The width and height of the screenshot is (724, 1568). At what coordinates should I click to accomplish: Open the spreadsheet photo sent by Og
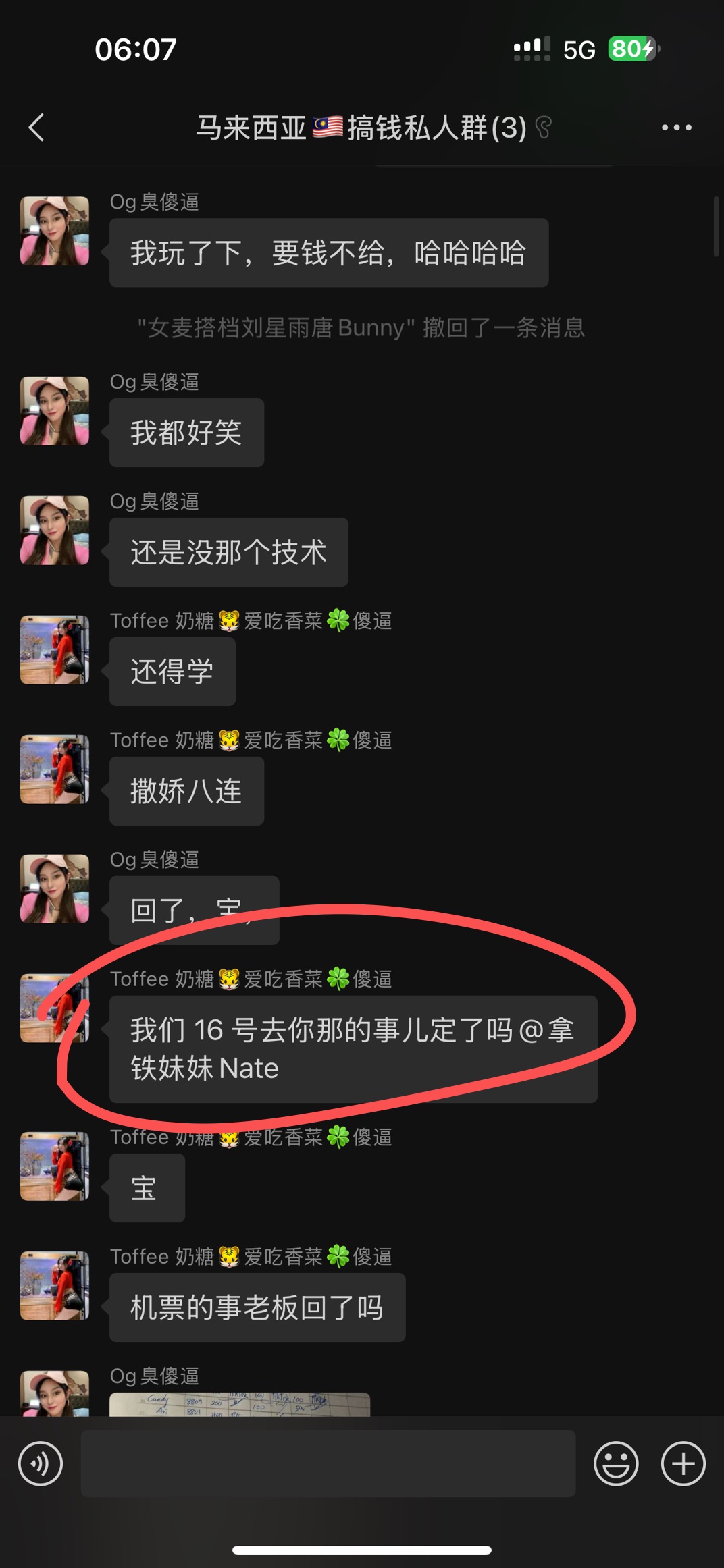240,1404
